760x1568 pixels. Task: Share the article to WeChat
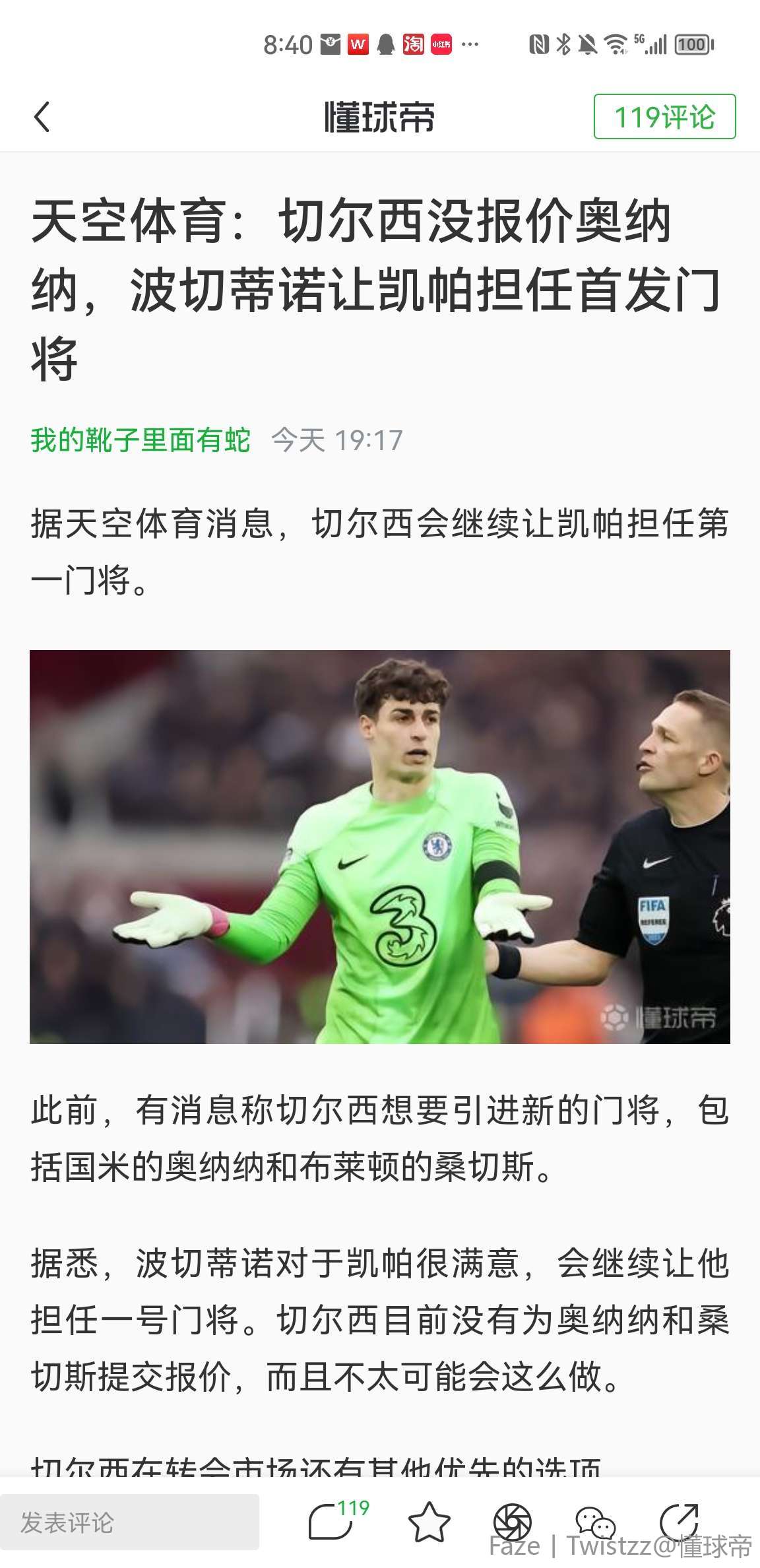[x=595, y=1522]
